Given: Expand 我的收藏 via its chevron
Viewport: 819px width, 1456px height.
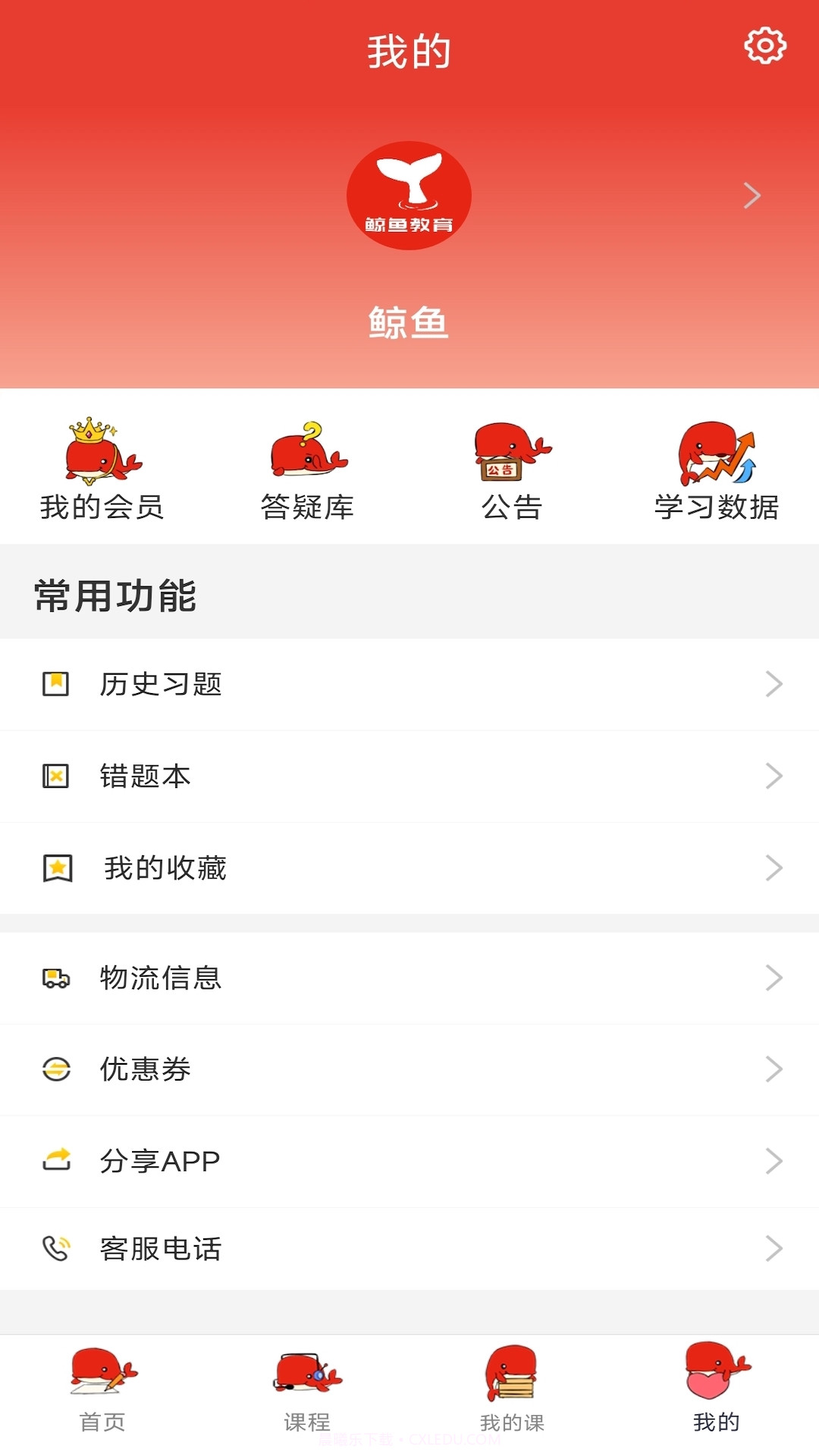Looking at the screenshot, I should point(774,867).
